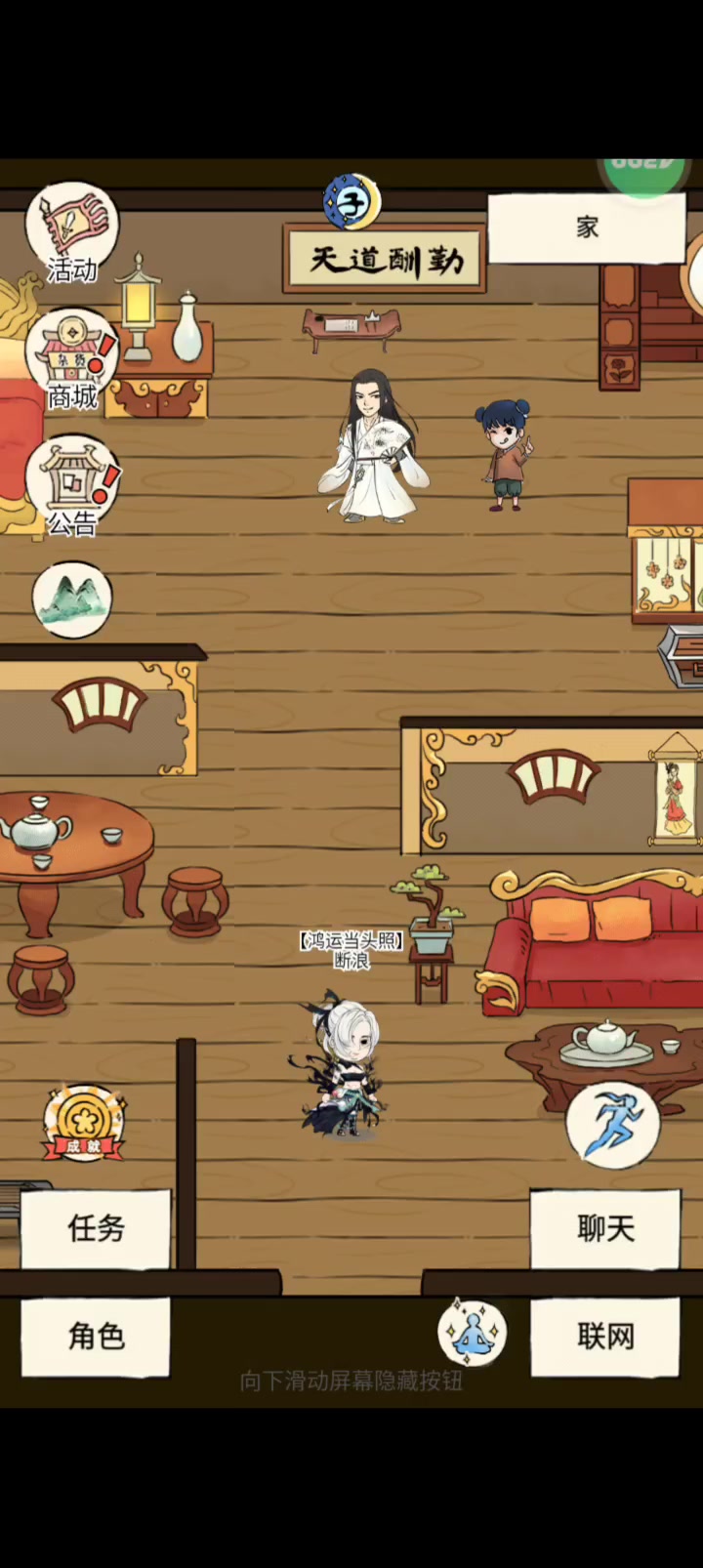Talk to the white-robed man with fan

click(x=371, y=447)
